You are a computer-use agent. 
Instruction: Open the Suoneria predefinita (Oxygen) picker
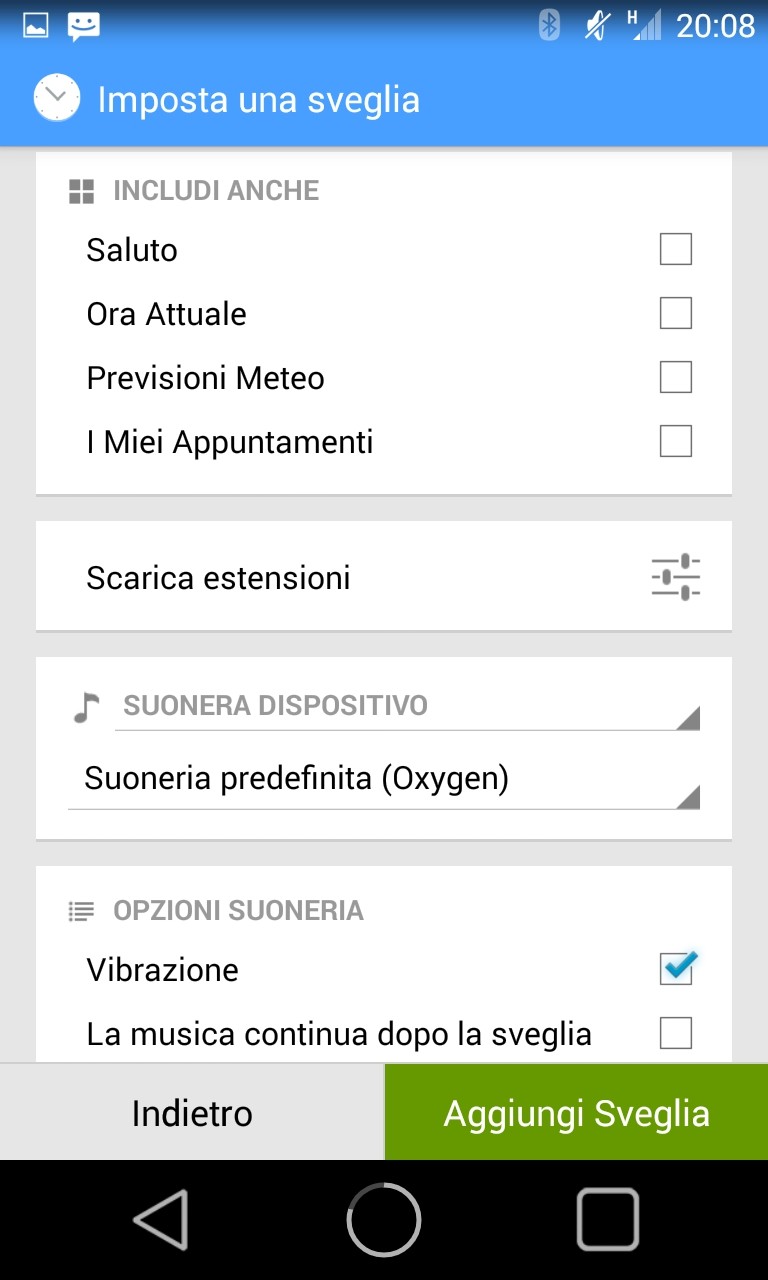pyautogui.click(x=384, y=780)
